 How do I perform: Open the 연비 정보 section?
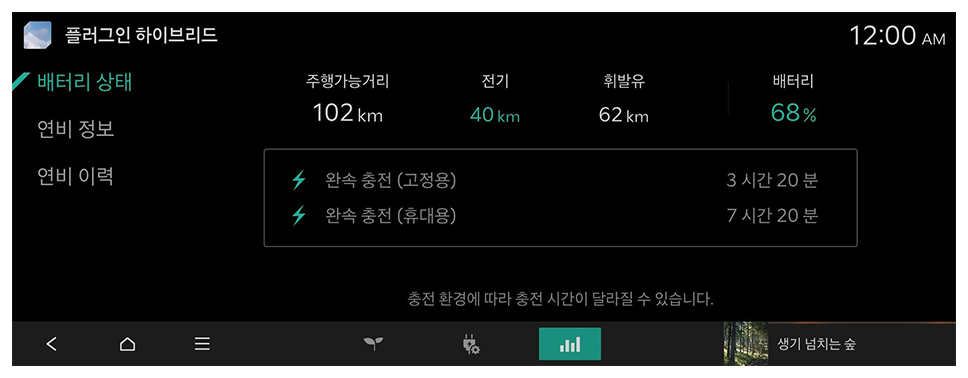(x=75, y=130)
